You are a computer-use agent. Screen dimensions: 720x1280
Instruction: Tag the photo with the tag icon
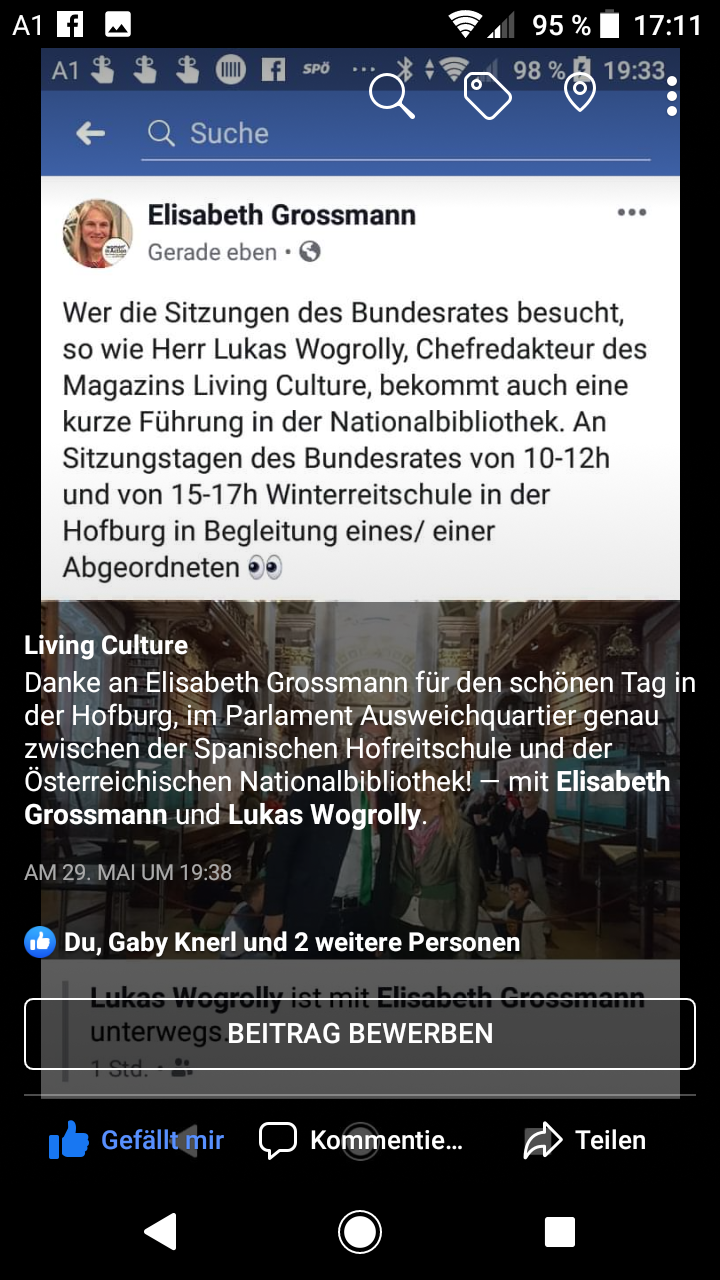[487, 96]
